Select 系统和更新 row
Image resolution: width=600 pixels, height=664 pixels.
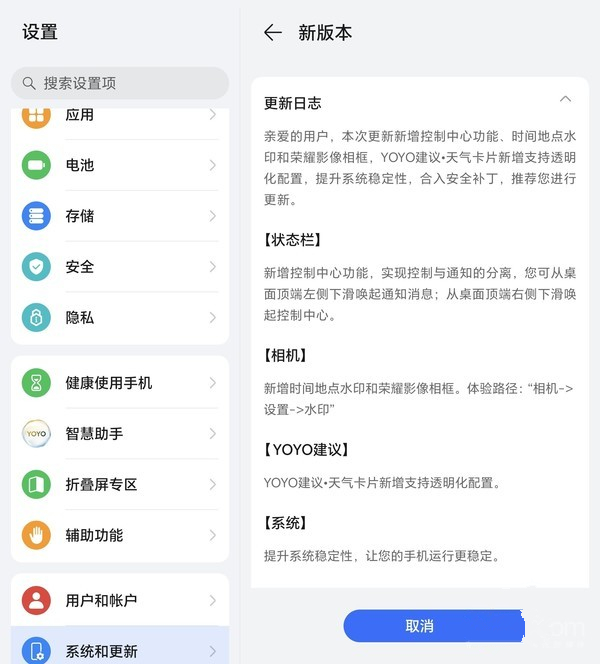(120, 650)
